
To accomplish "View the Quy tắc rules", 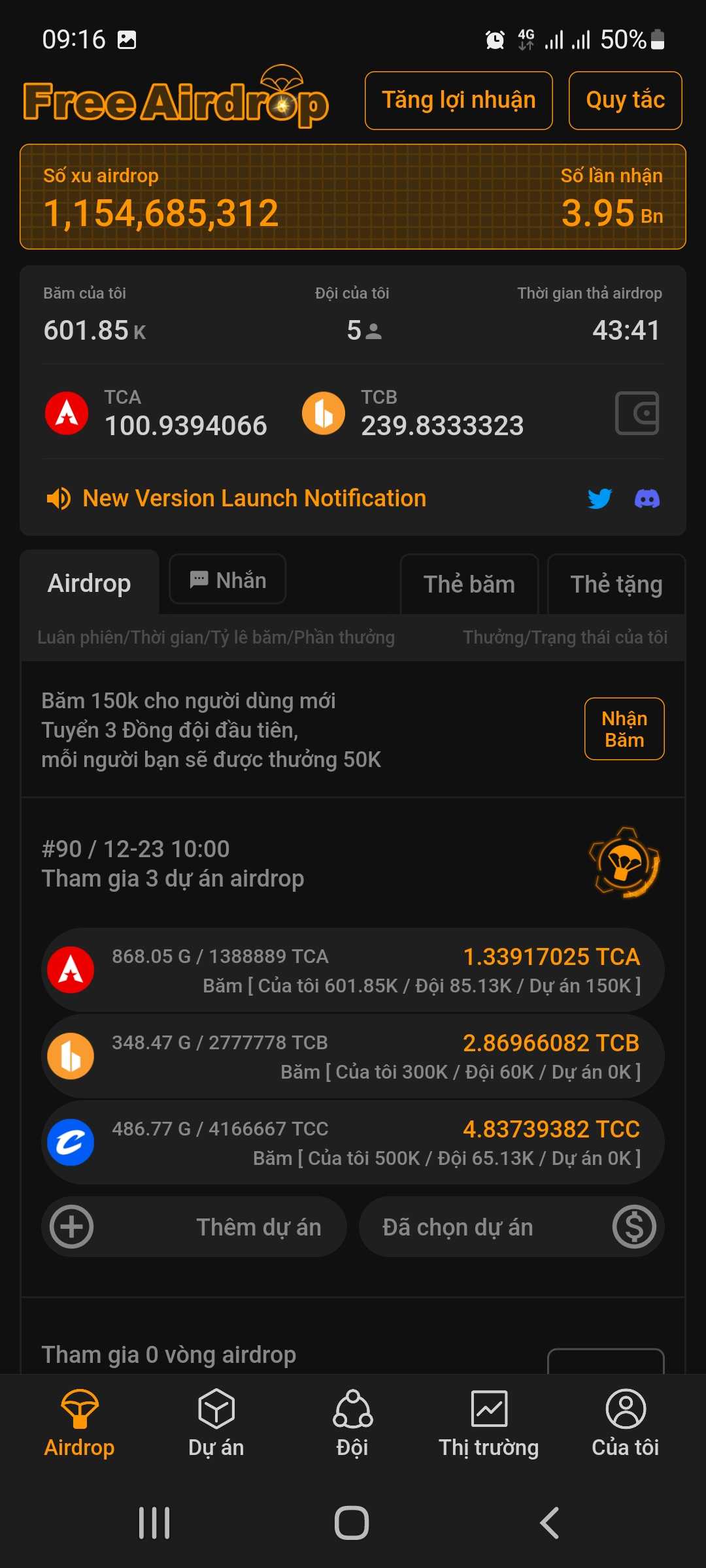I will [625, 101].
